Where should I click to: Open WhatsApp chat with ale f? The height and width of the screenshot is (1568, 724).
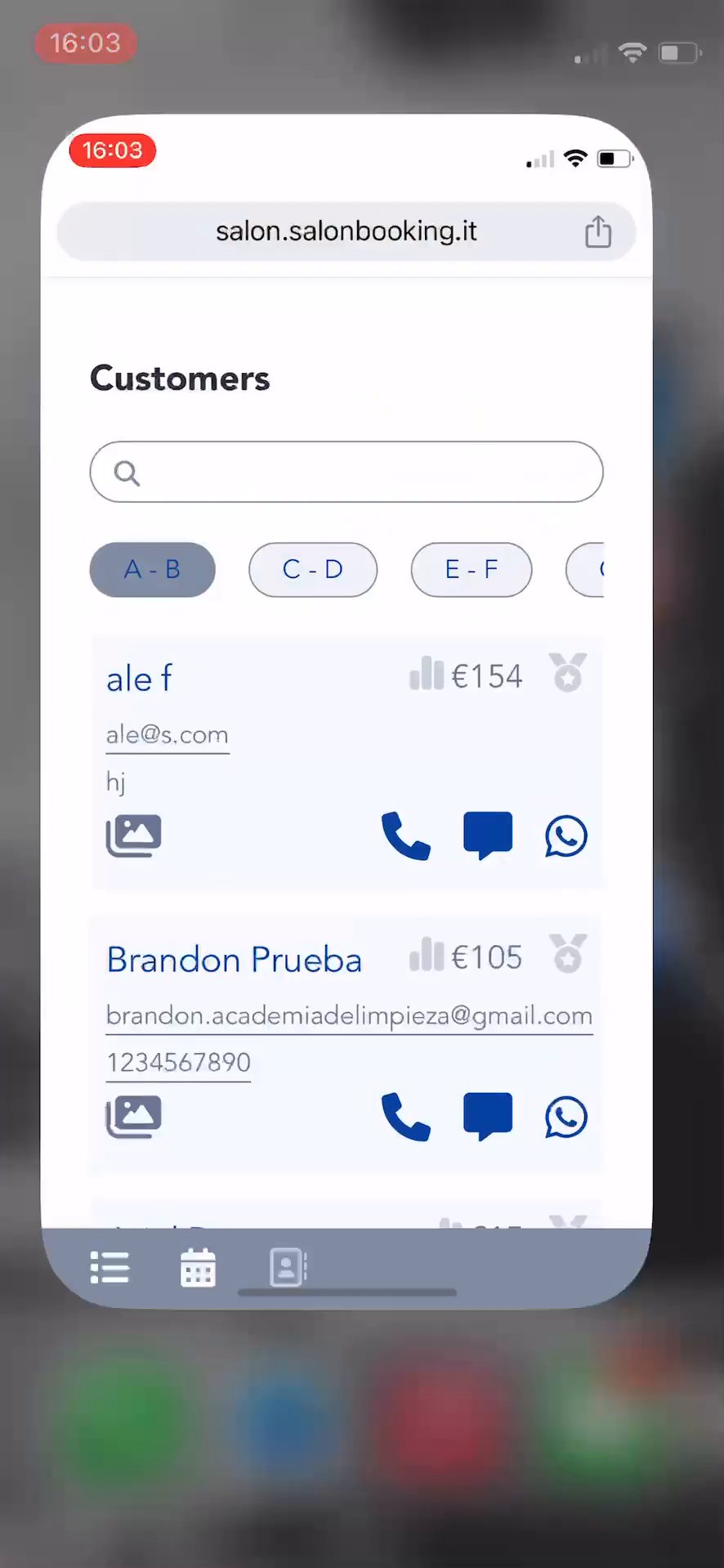(x=565, y=836)
